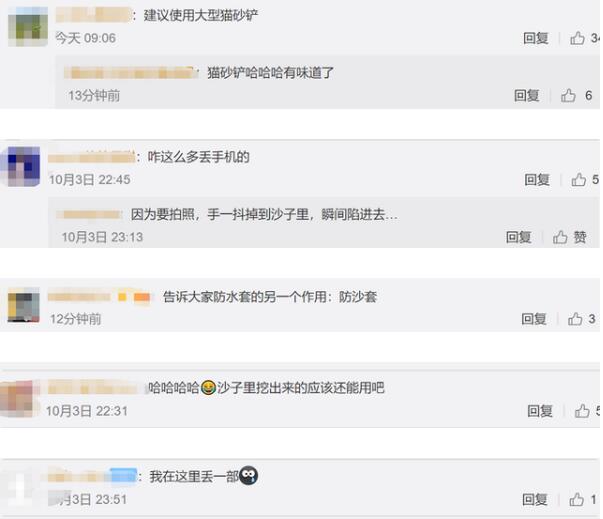
Task: Reply to 沙子里挖出来的应该还能用吧 comment
Action: pos(540,411)
